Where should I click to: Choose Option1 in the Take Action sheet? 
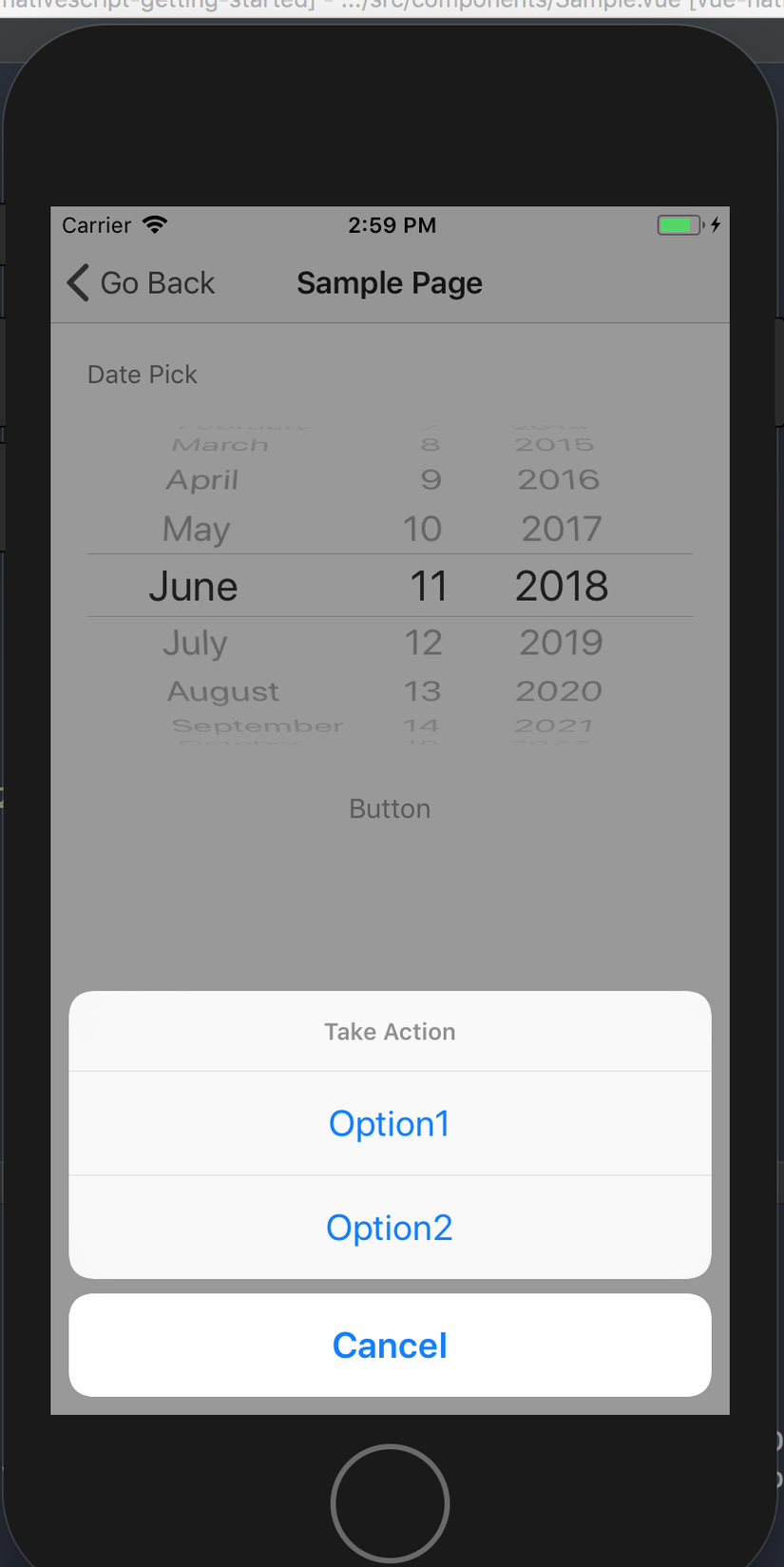coord(390,1124)
